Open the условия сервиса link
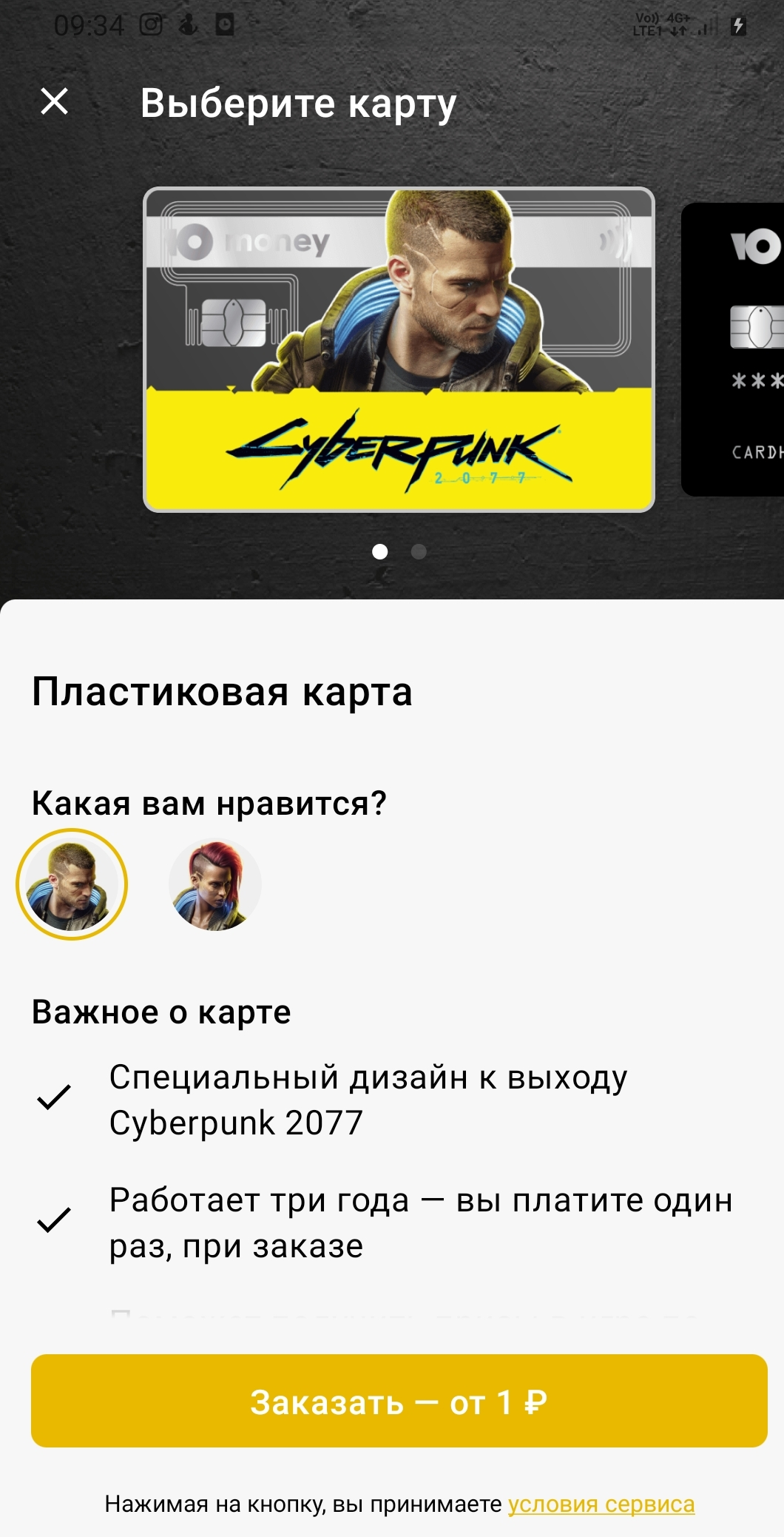Viewport: 784px width, 1537px height. [x=601, y=1504]
